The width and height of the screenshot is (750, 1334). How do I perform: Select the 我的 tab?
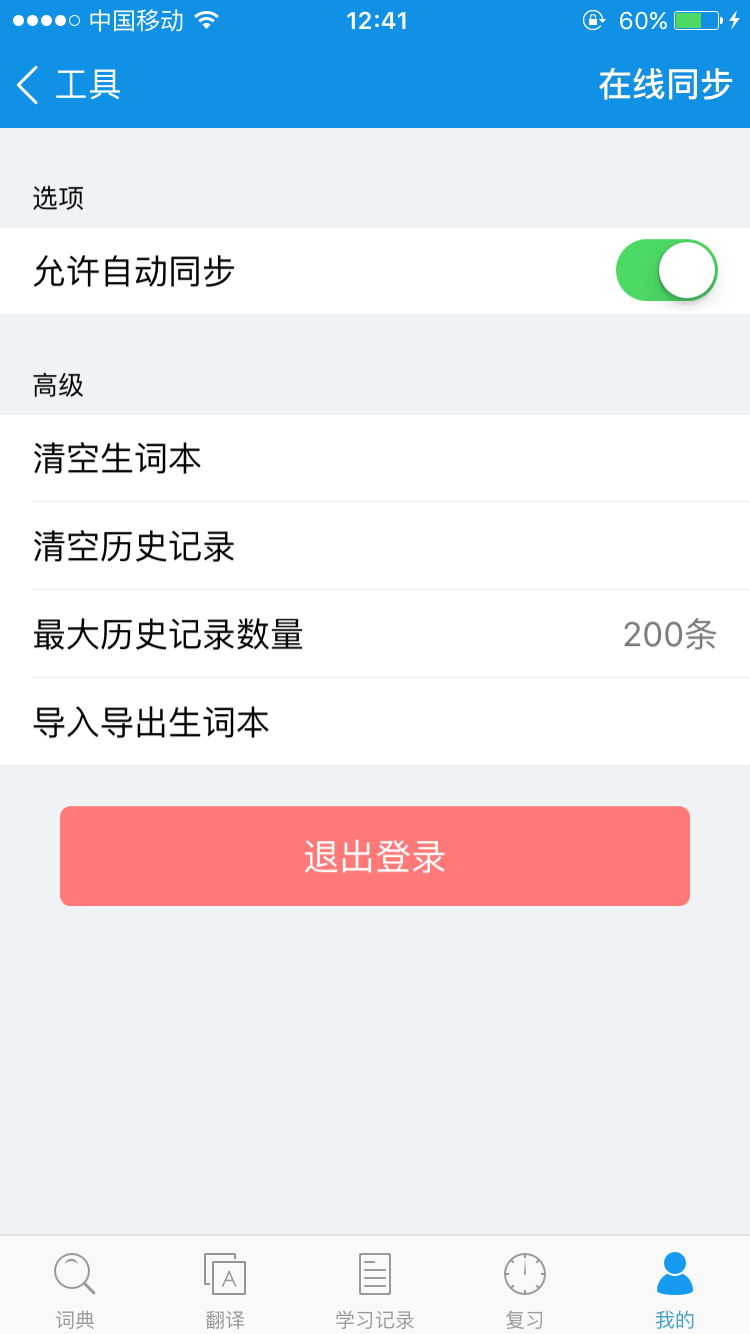point(675,1289)
